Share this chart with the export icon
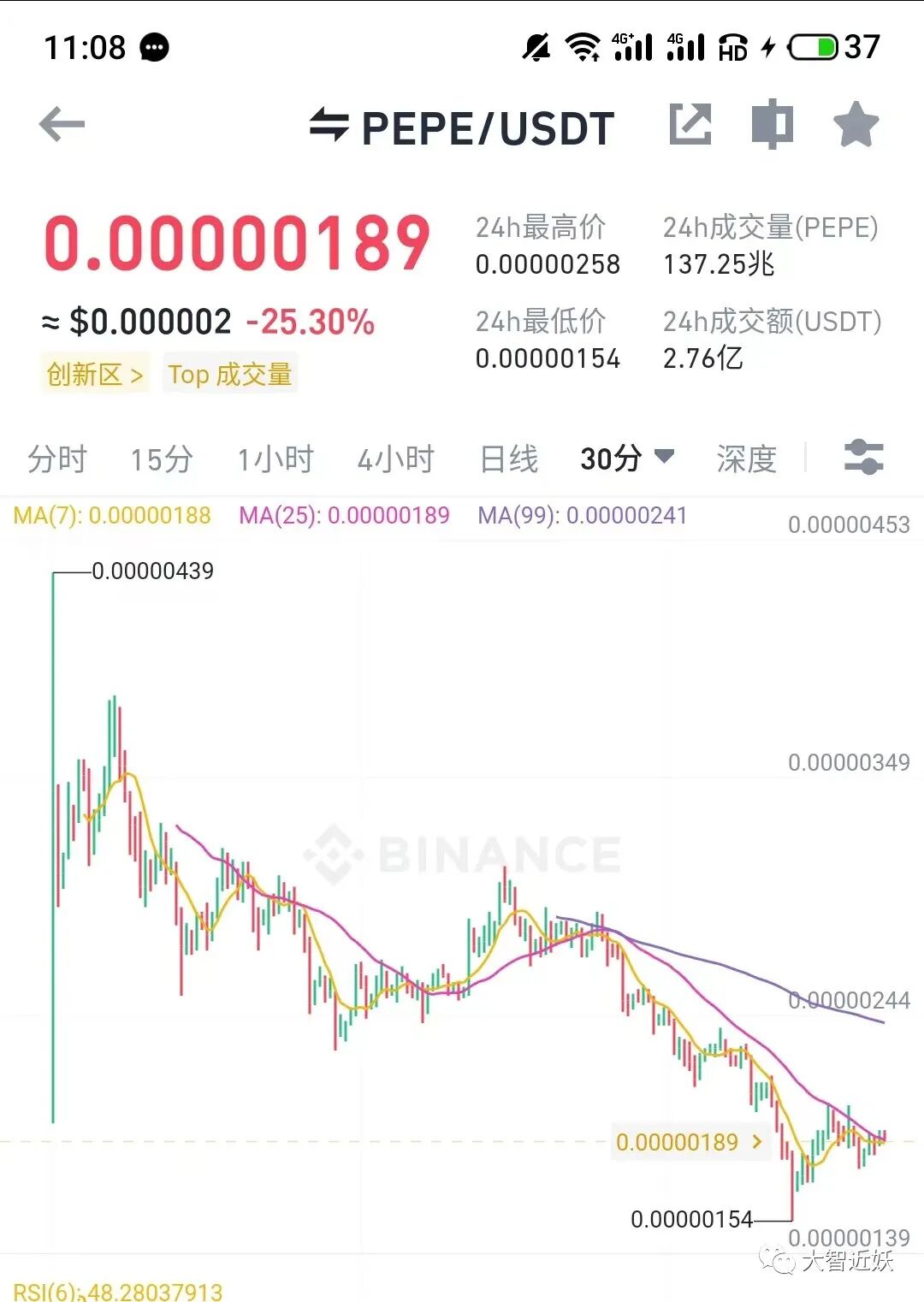924x1302 pixels. 690,125
